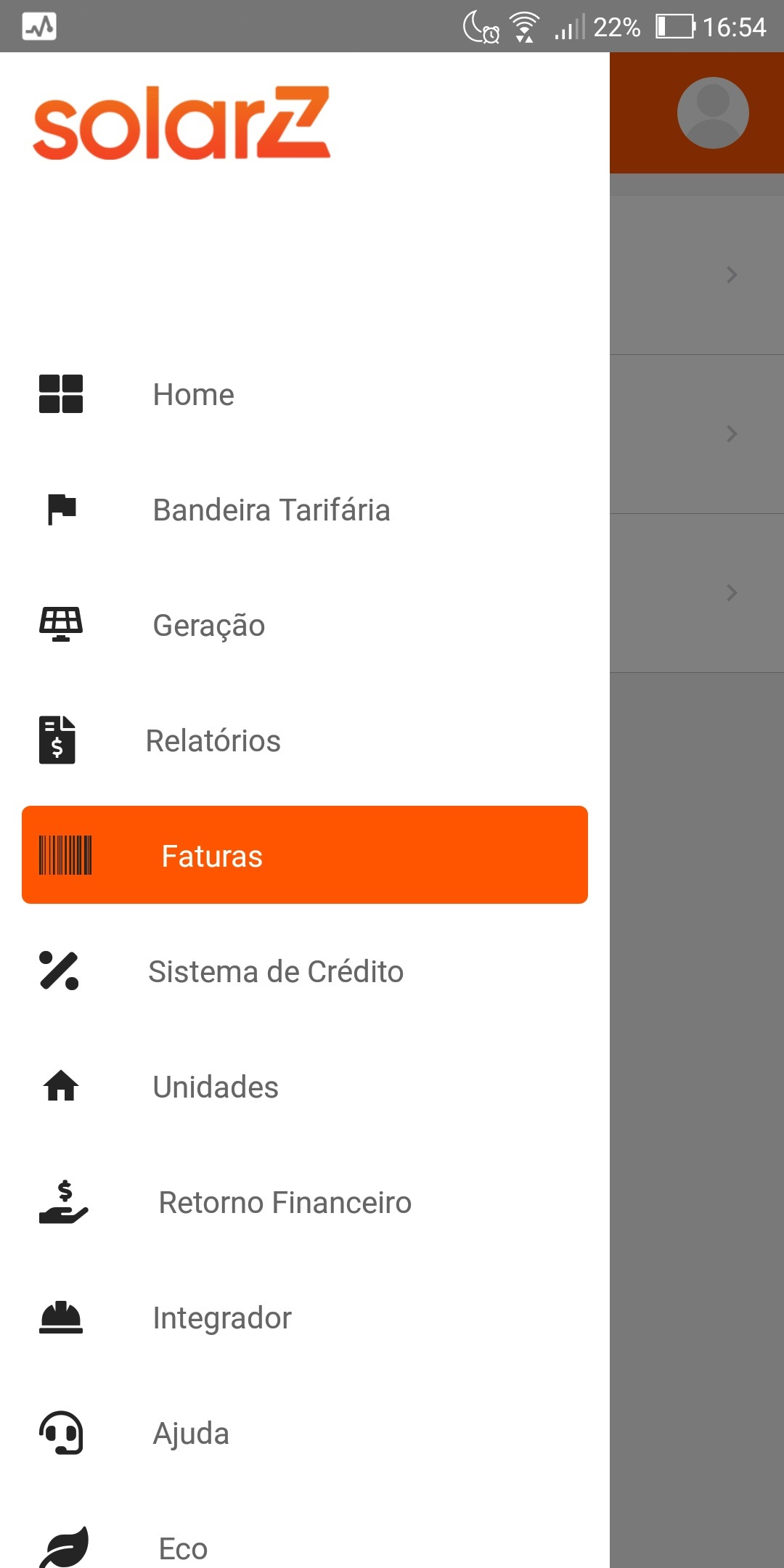
Task: Go to the Home menu item
Action: coord(193,394)
